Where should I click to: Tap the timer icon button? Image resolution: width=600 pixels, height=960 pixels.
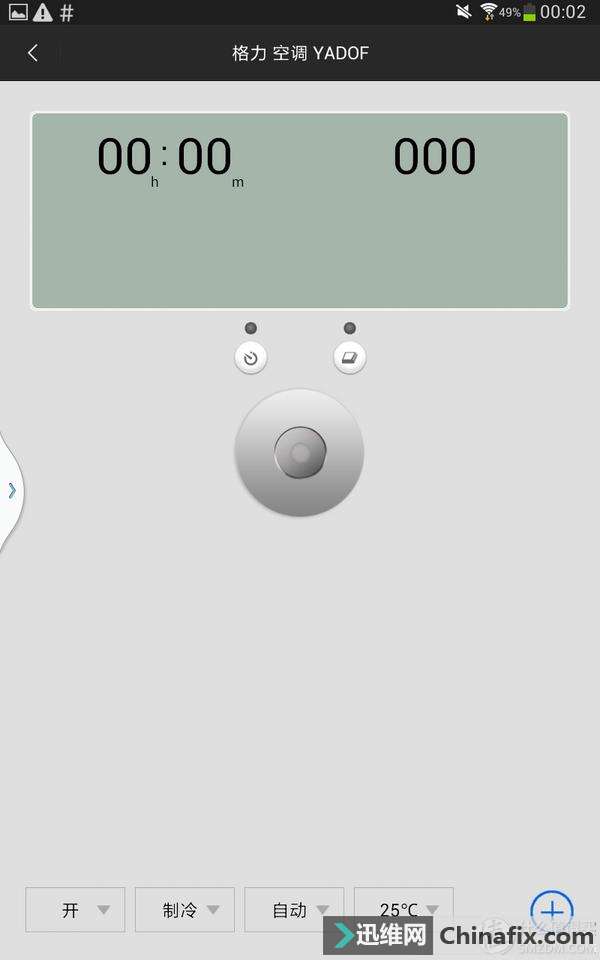point(251,358)
